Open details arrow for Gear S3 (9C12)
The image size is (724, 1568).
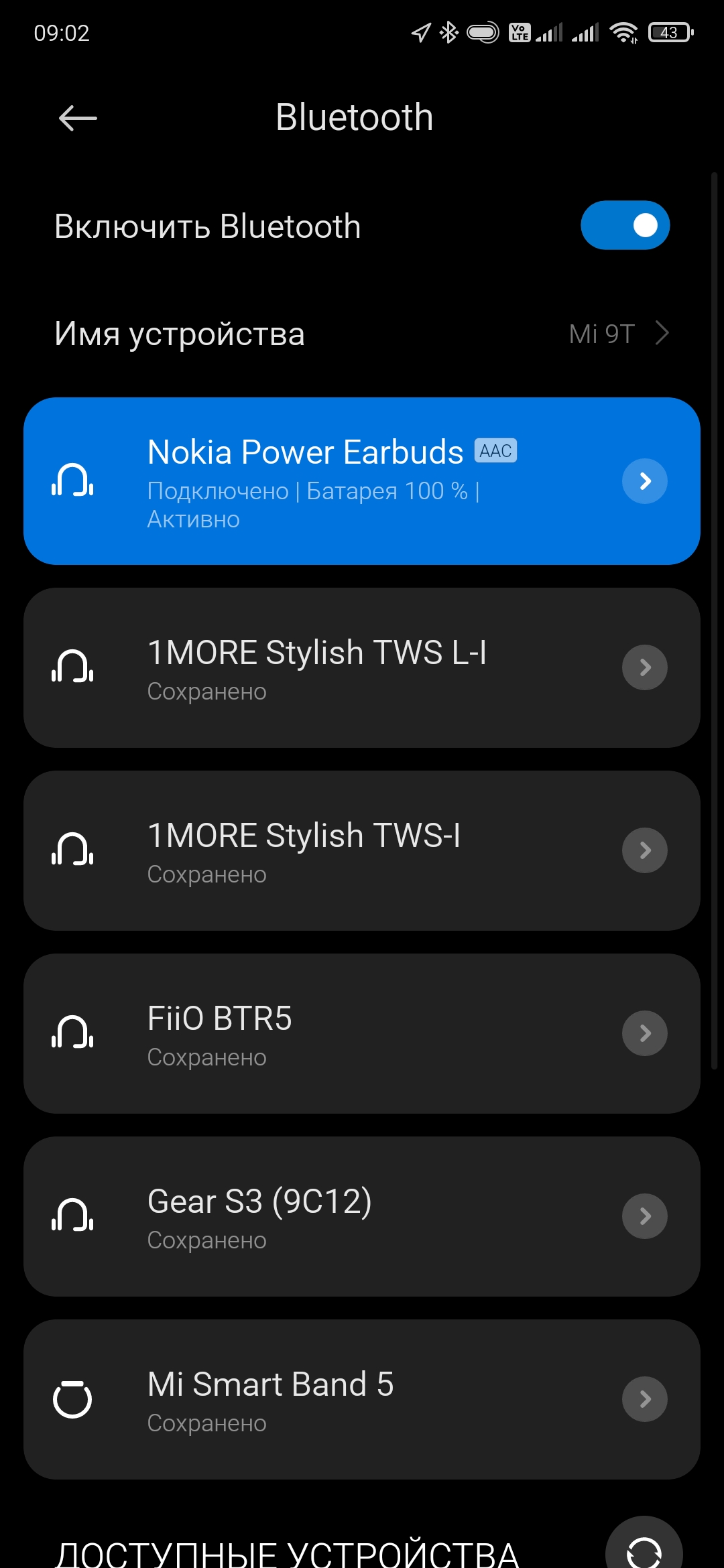[645, 1216]
